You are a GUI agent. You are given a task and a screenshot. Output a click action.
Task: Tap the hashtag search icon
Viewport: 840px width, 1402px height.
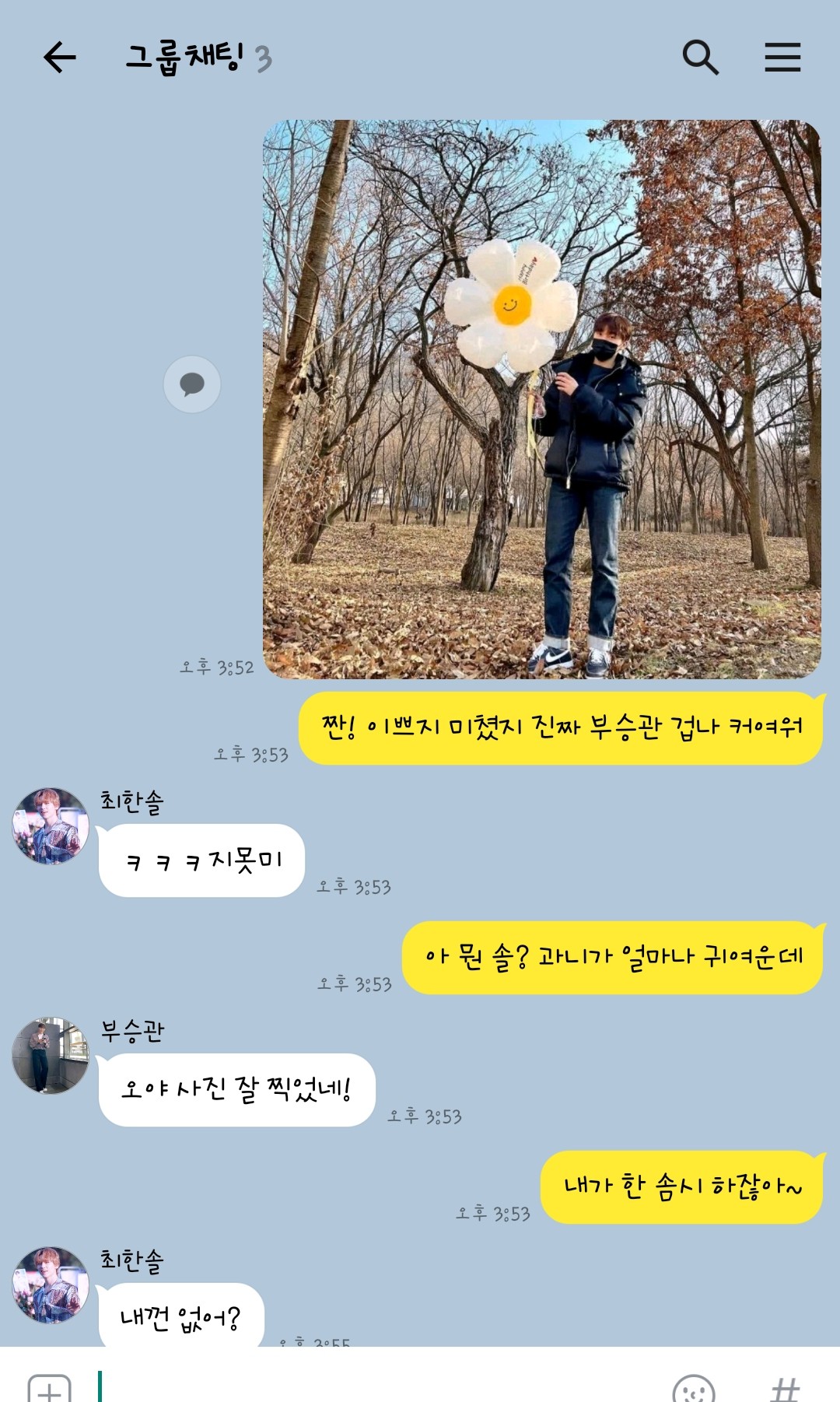(785, 1390)
